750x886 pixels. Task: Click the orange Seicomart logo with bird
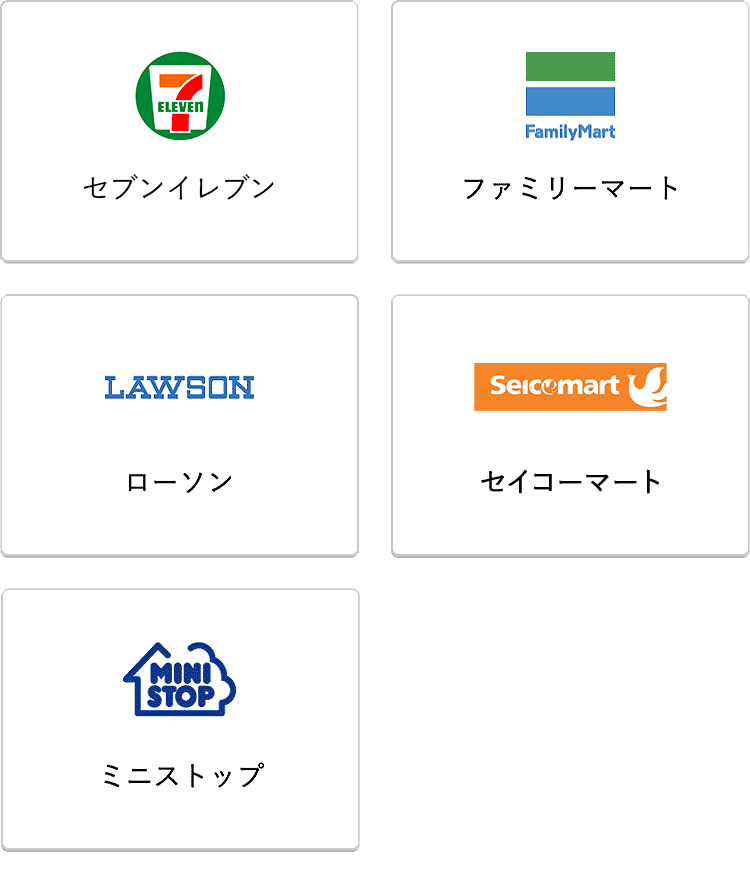click(570, 387)
